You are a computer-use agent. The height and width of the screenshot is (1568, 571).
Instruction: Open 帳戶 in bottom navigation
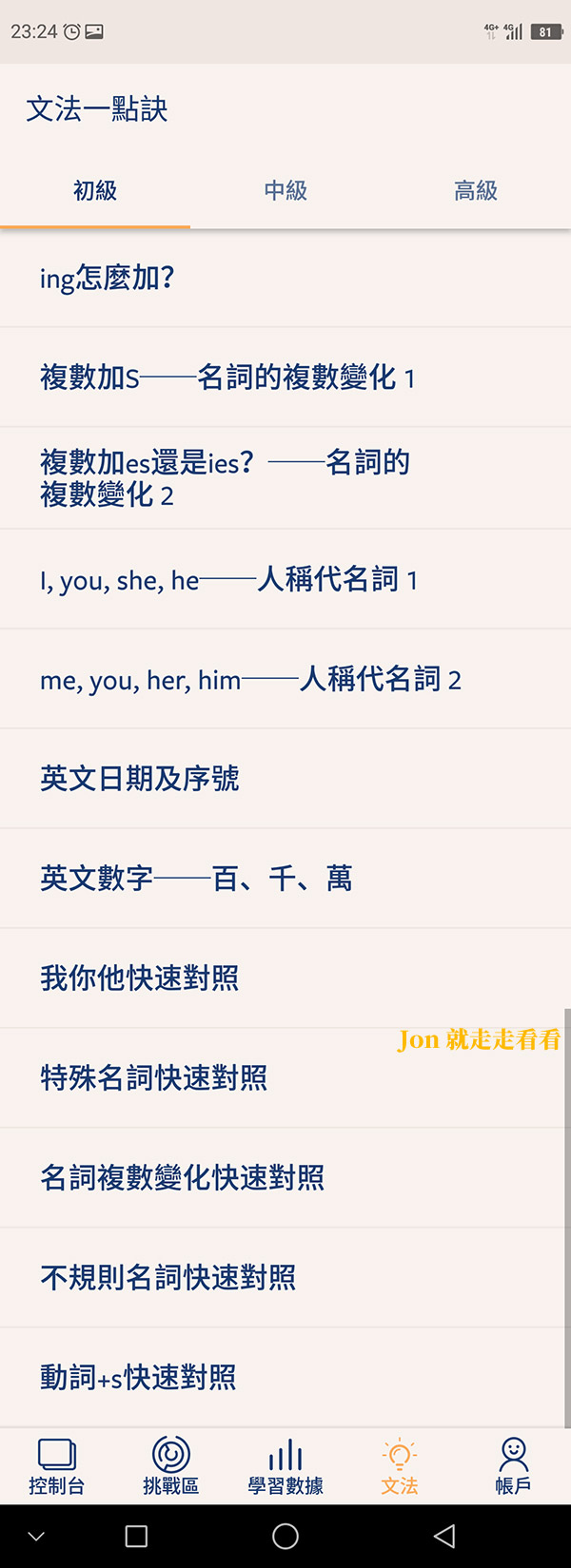514,1466
